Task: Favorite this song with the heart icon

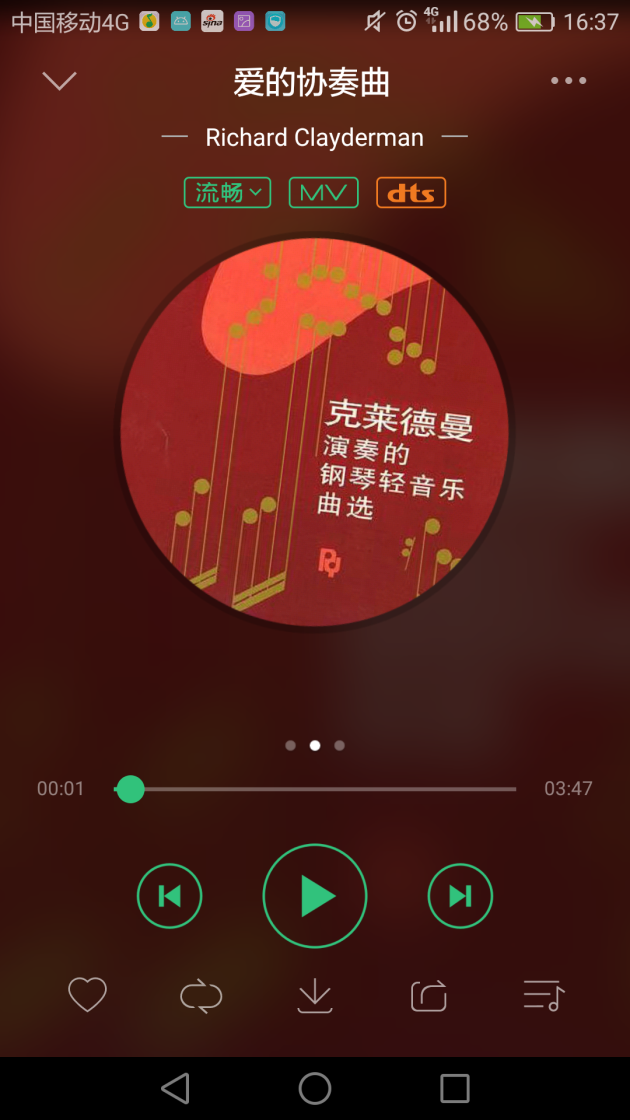Action: (x=87, y=995)
